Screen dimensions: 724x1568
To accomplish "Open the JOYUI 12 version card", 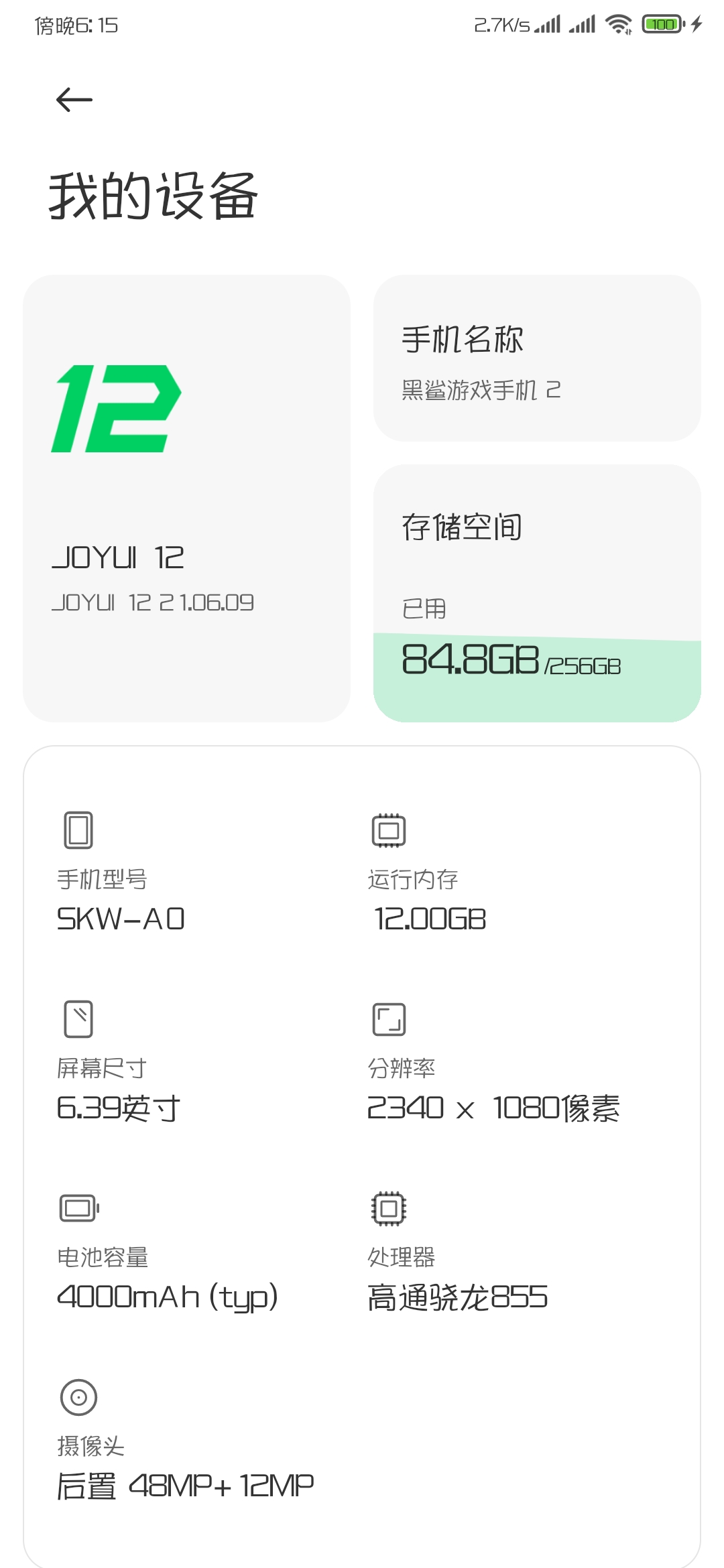I will click(186, 498).
